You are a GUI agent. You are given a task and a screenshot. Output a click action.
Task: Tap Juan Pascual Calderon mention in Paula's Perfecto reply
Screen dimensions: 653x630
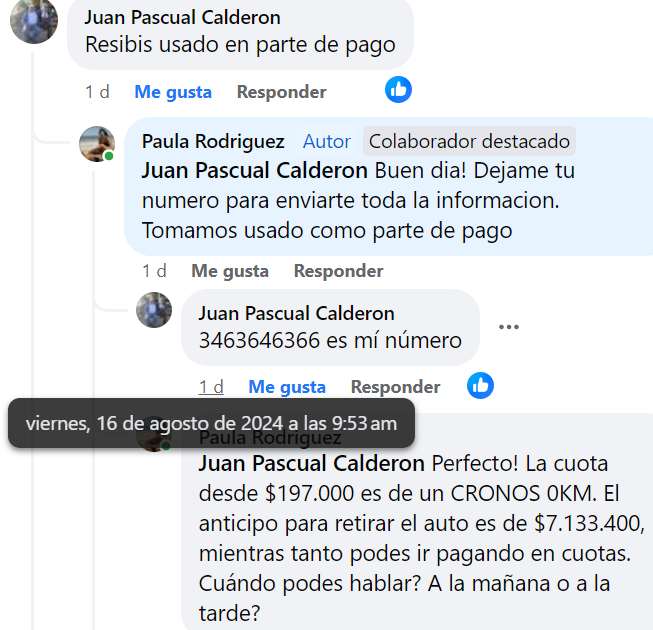(312, 464)
